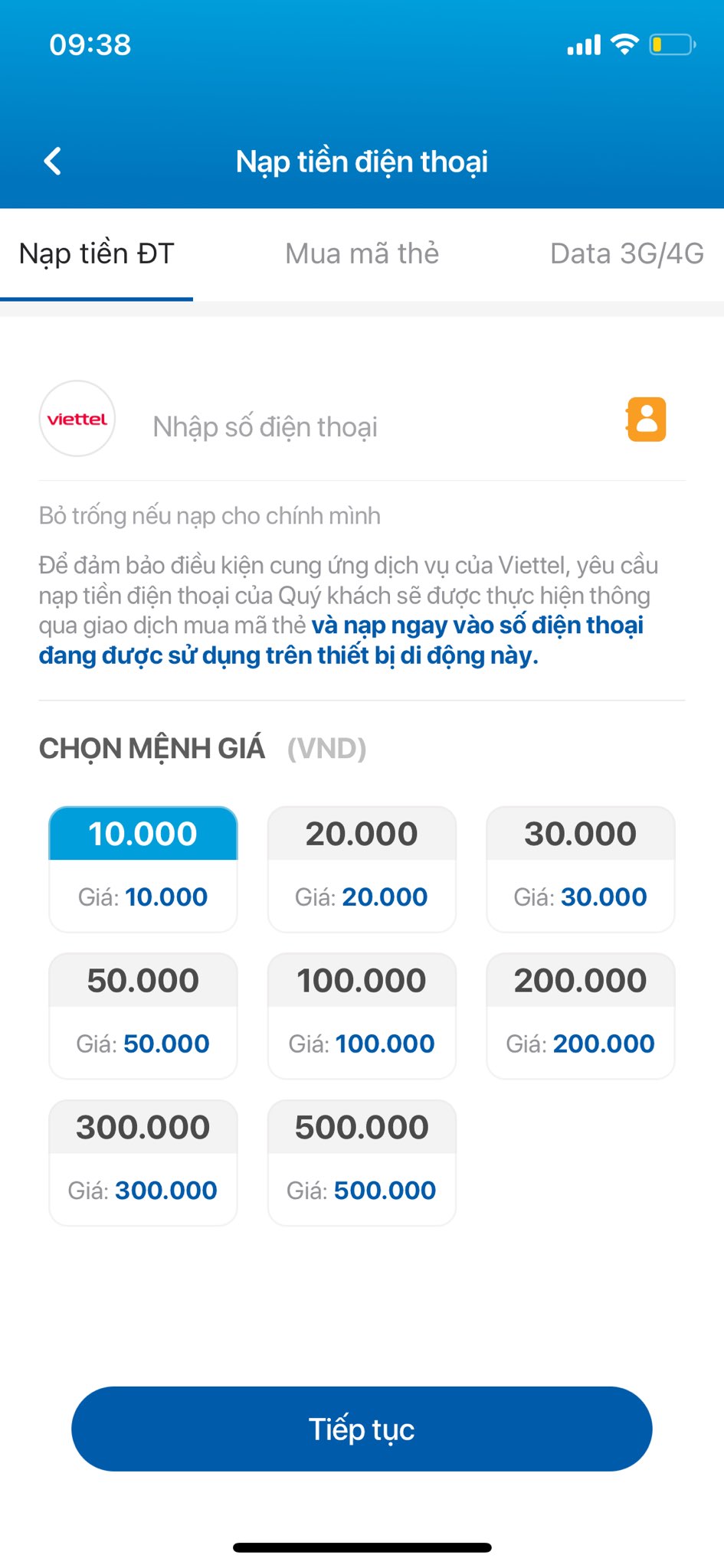Open the Data 3G/4G tab
The width and height of the screenshot is (724, 1568).
click(x=627, y=253)
